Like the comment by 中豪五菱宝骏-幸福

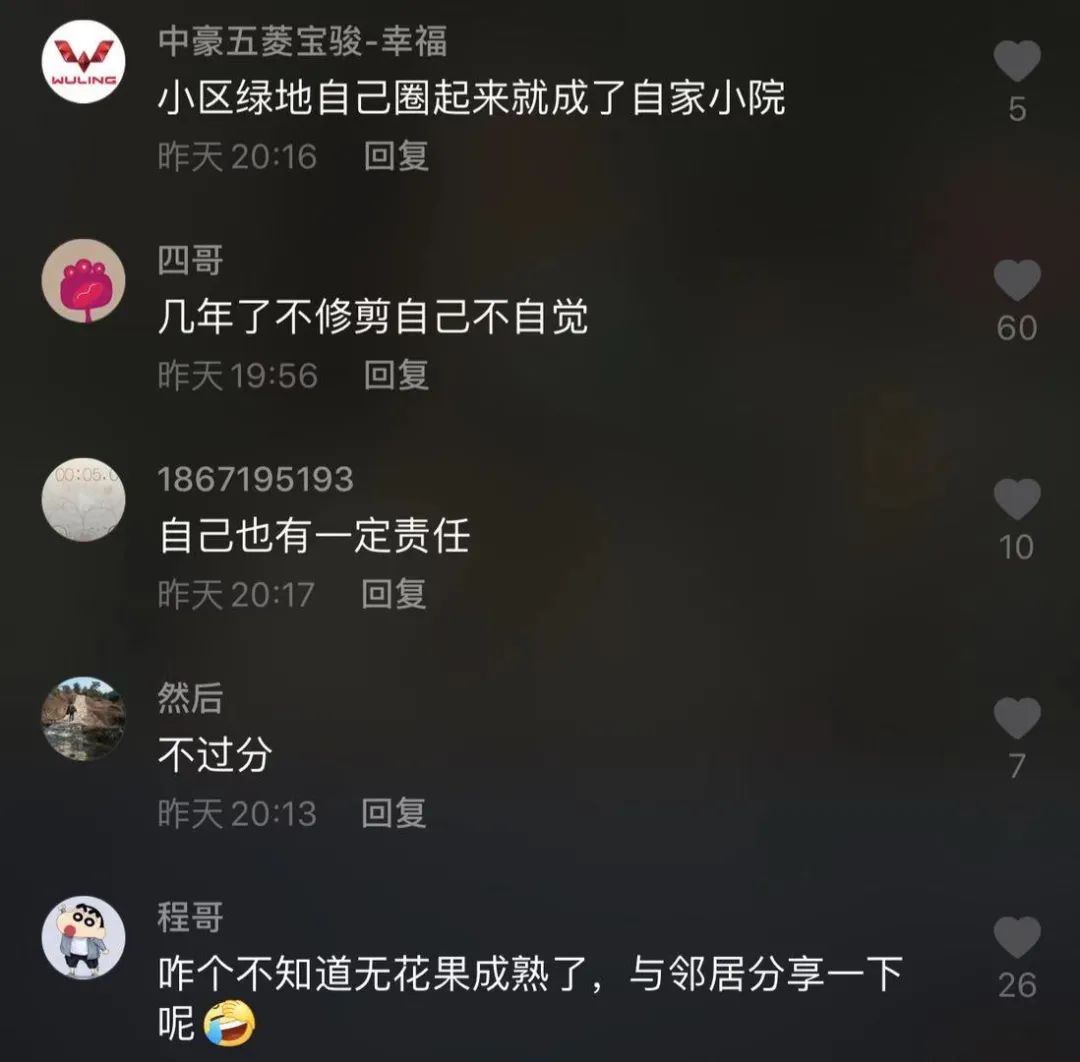1017,62
